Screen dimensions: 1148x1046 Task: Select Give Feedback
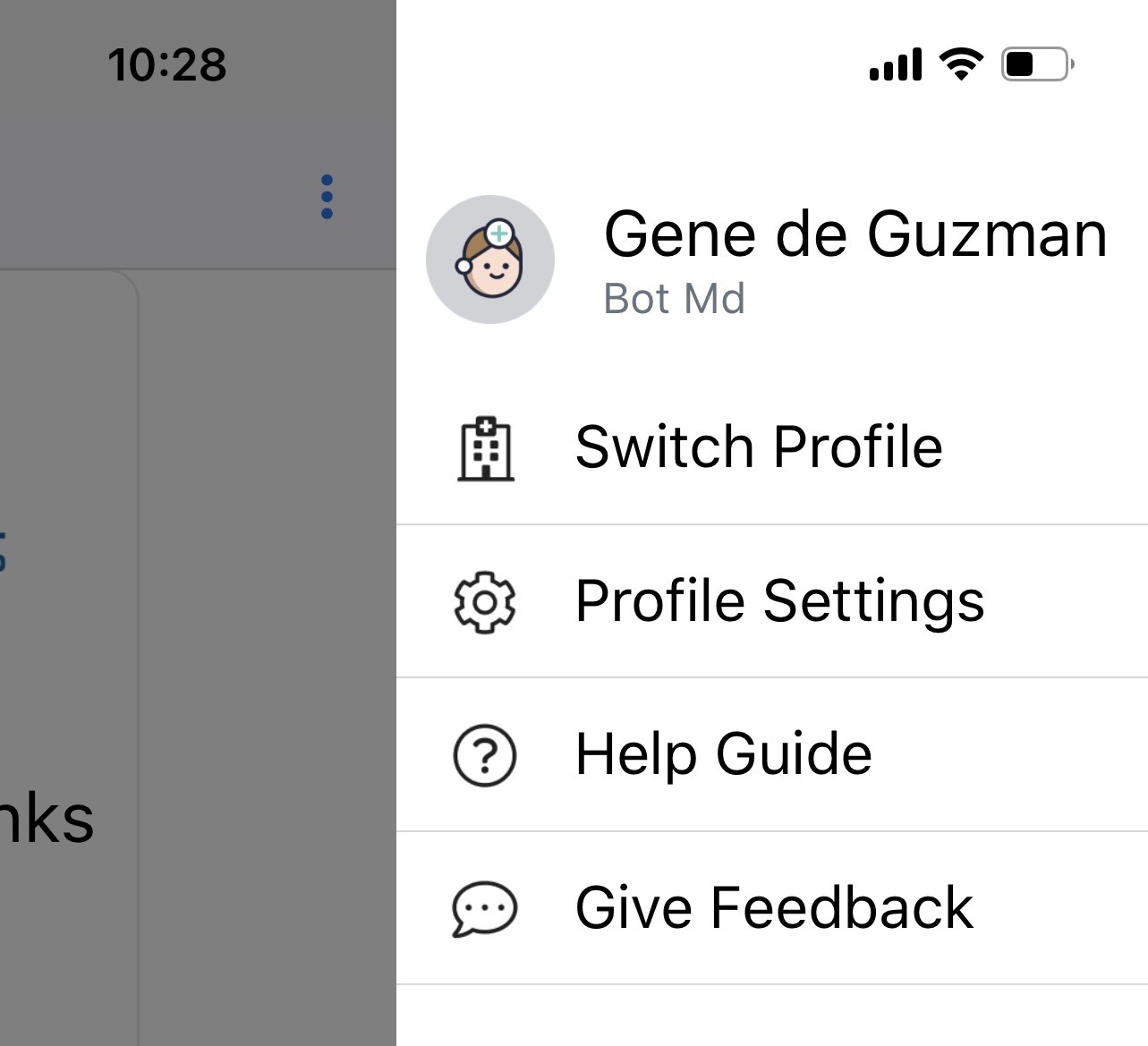tap(773, 908)
